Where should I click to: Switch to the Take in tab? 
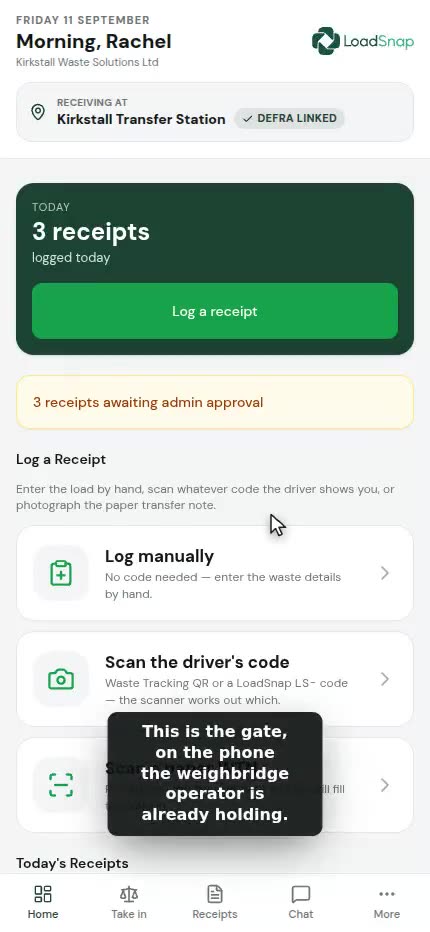[129, 902]
